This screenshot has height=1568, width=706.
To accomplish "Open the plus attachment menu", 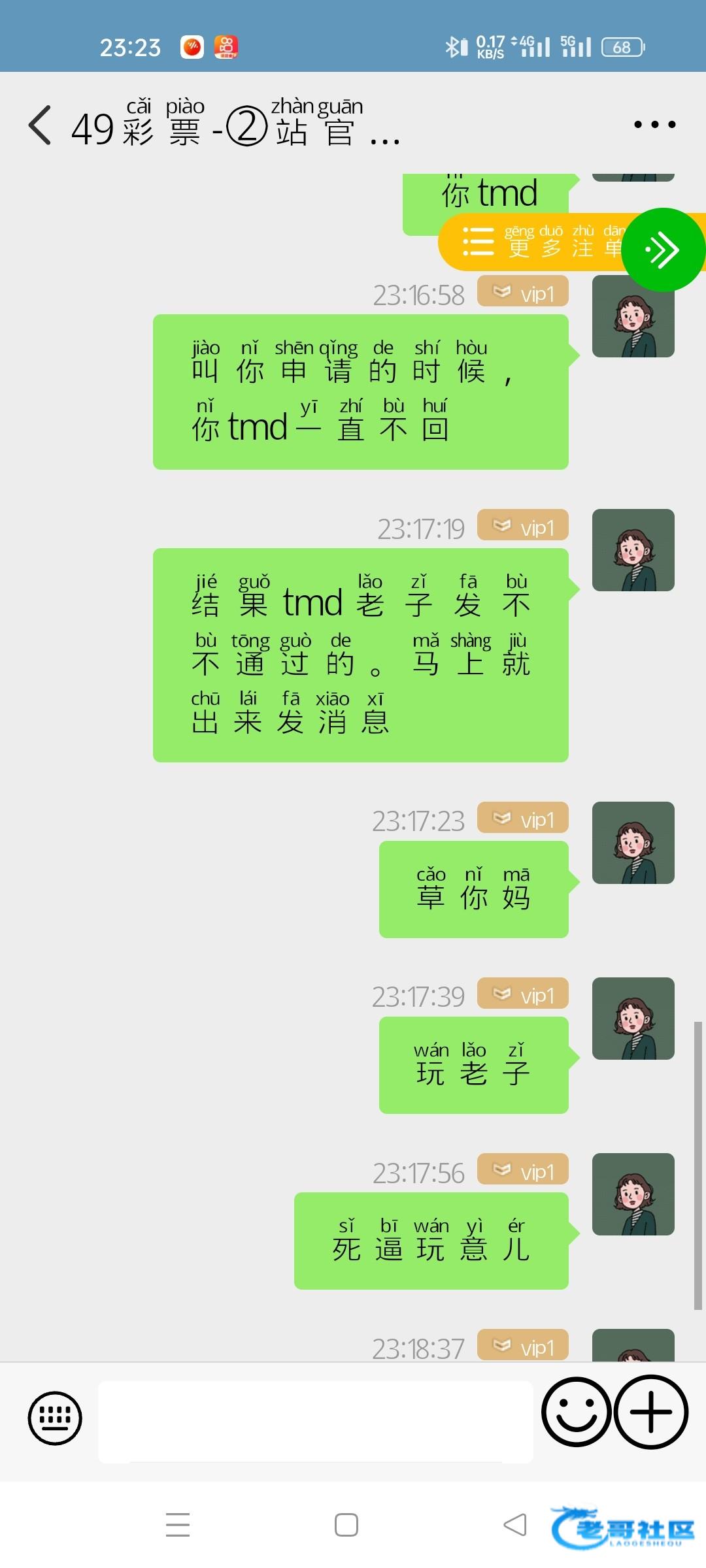I will [x=650, y=1412].
